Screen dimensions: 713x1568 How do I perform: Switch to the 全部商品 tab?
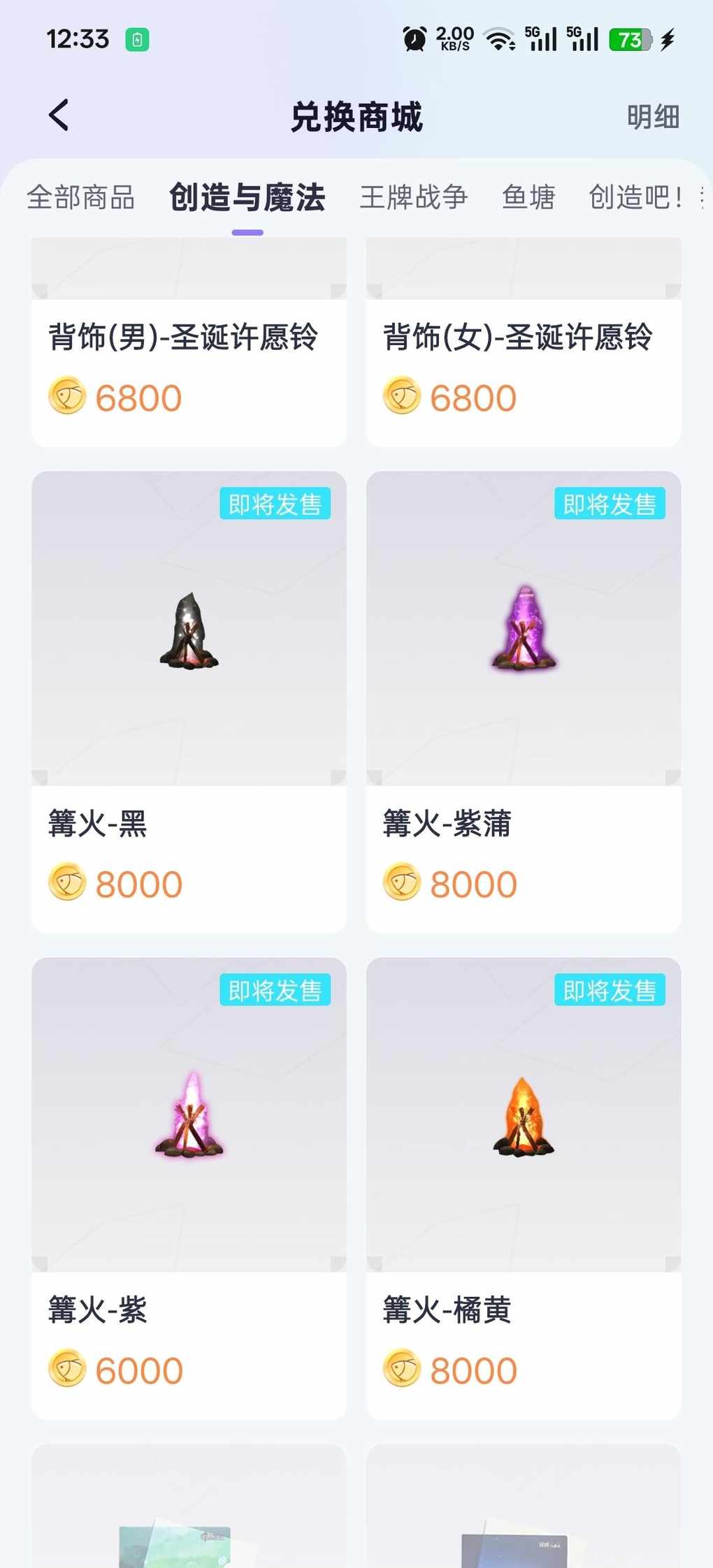[81, 198]
